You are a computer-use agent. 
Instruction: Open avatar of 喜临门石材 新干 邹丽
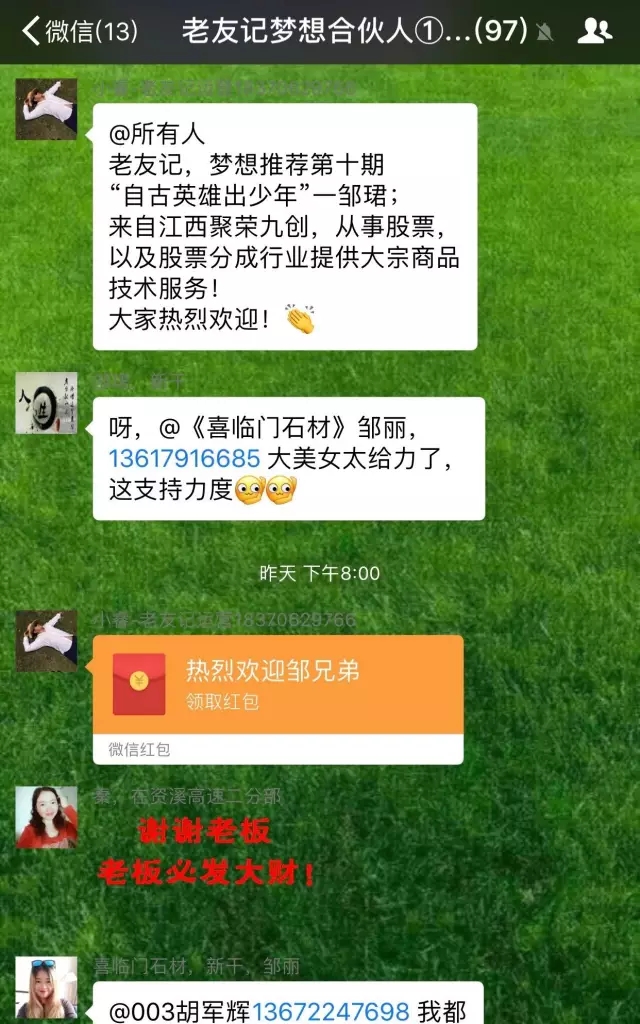(46, 989)
